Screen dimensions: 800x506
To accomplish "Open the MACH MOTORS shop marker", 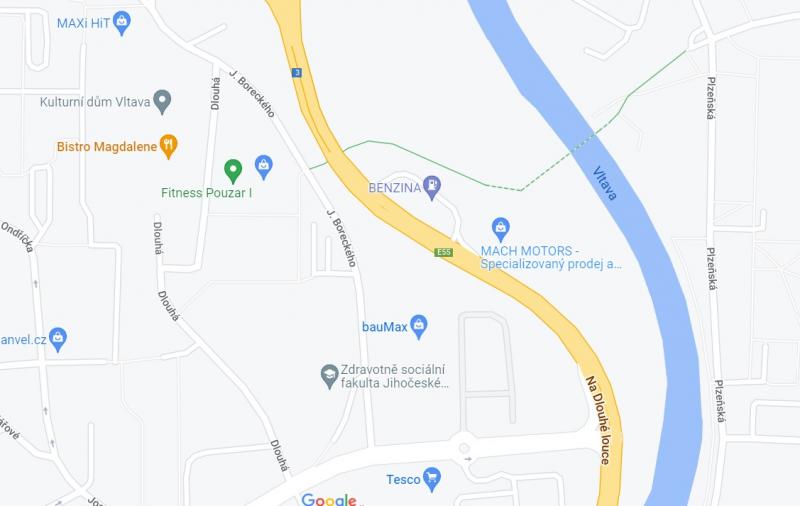I will pyautogui.click(x=501, y=228).
